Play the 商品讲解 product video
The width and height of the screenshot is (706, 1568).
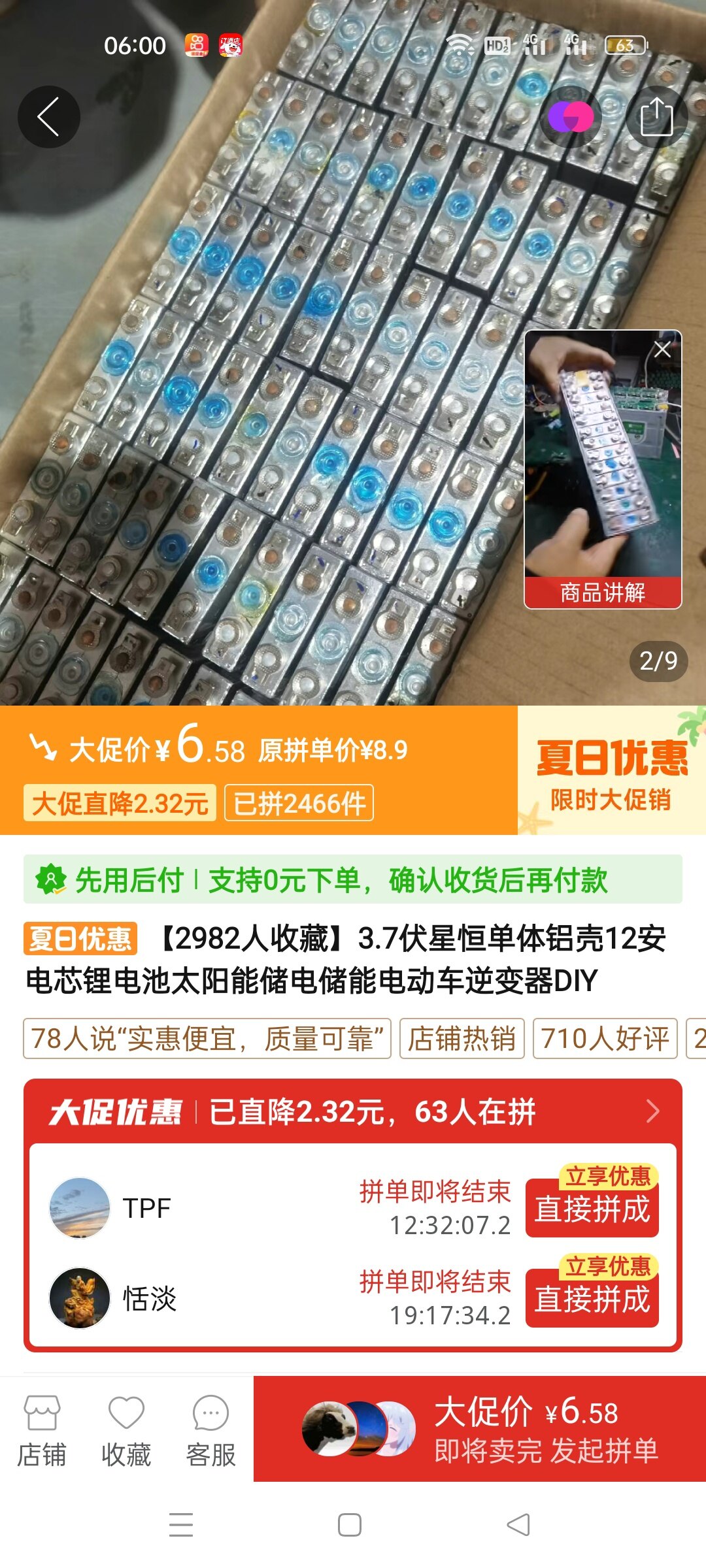coord(602,457)
